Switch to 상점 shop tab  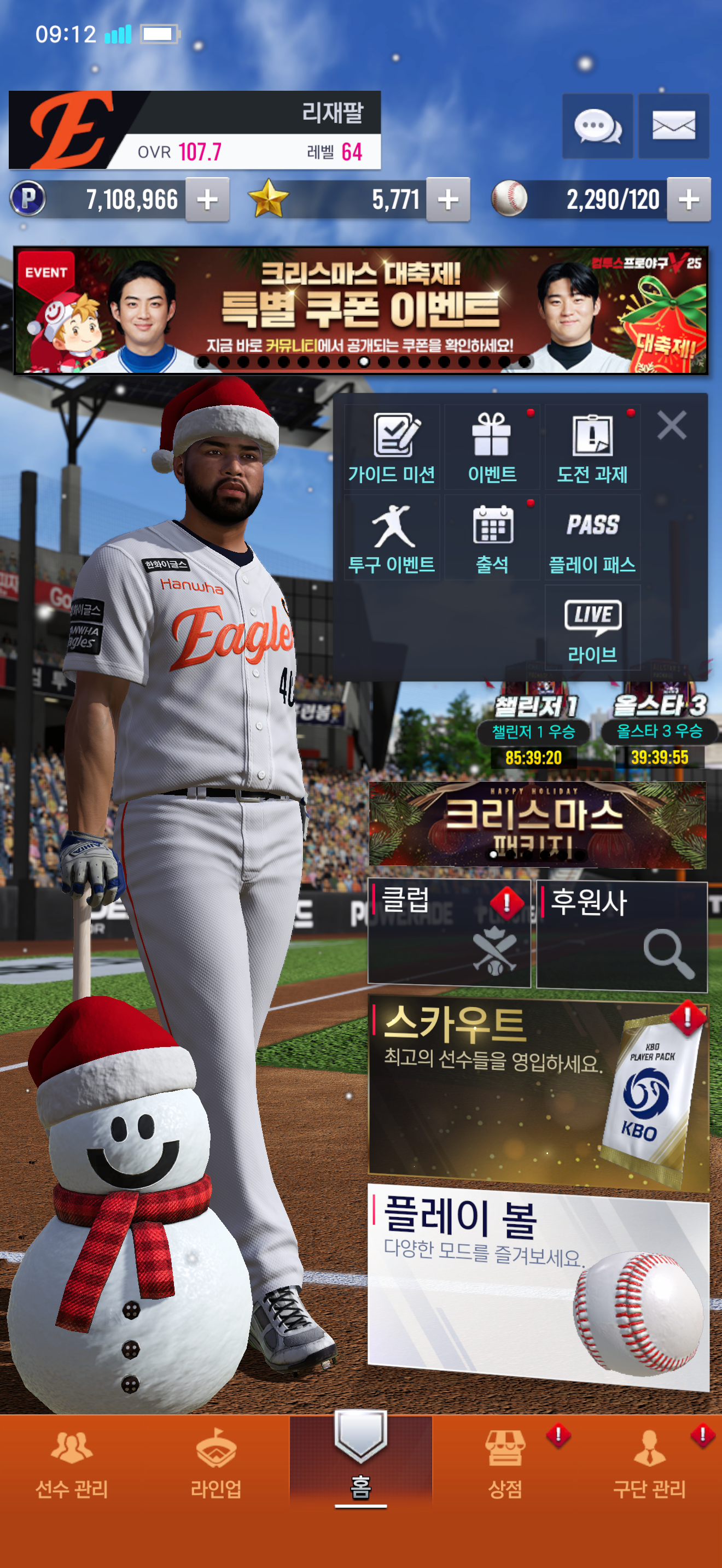[505, 1467]
